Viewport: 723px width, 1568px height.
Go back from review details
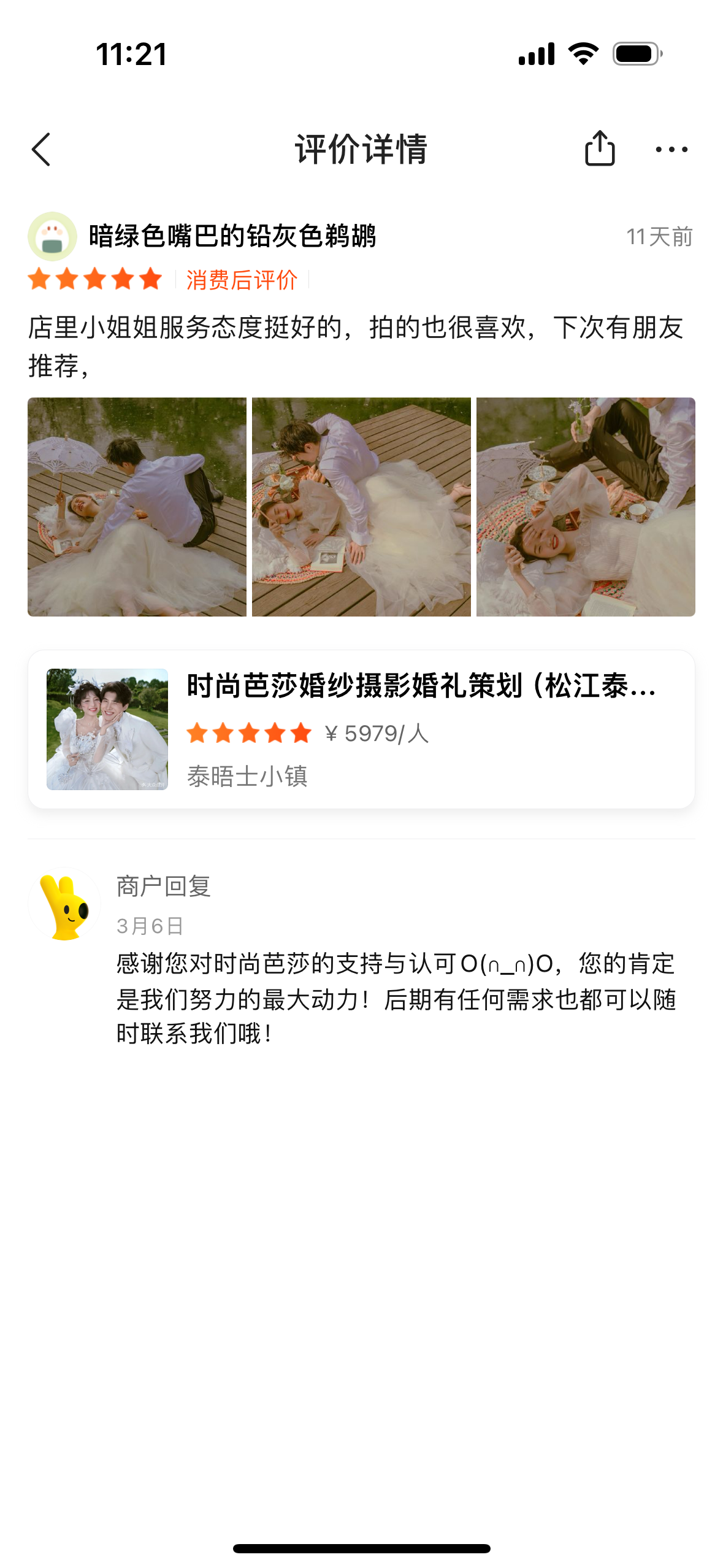(41, 149)
